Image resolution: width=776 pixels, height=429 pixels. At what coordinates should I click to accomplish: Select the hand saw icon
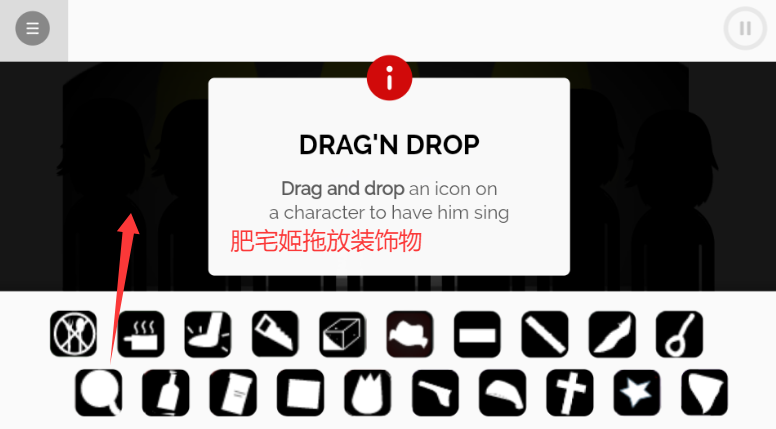pyautogui.click(x=275, y=335)
